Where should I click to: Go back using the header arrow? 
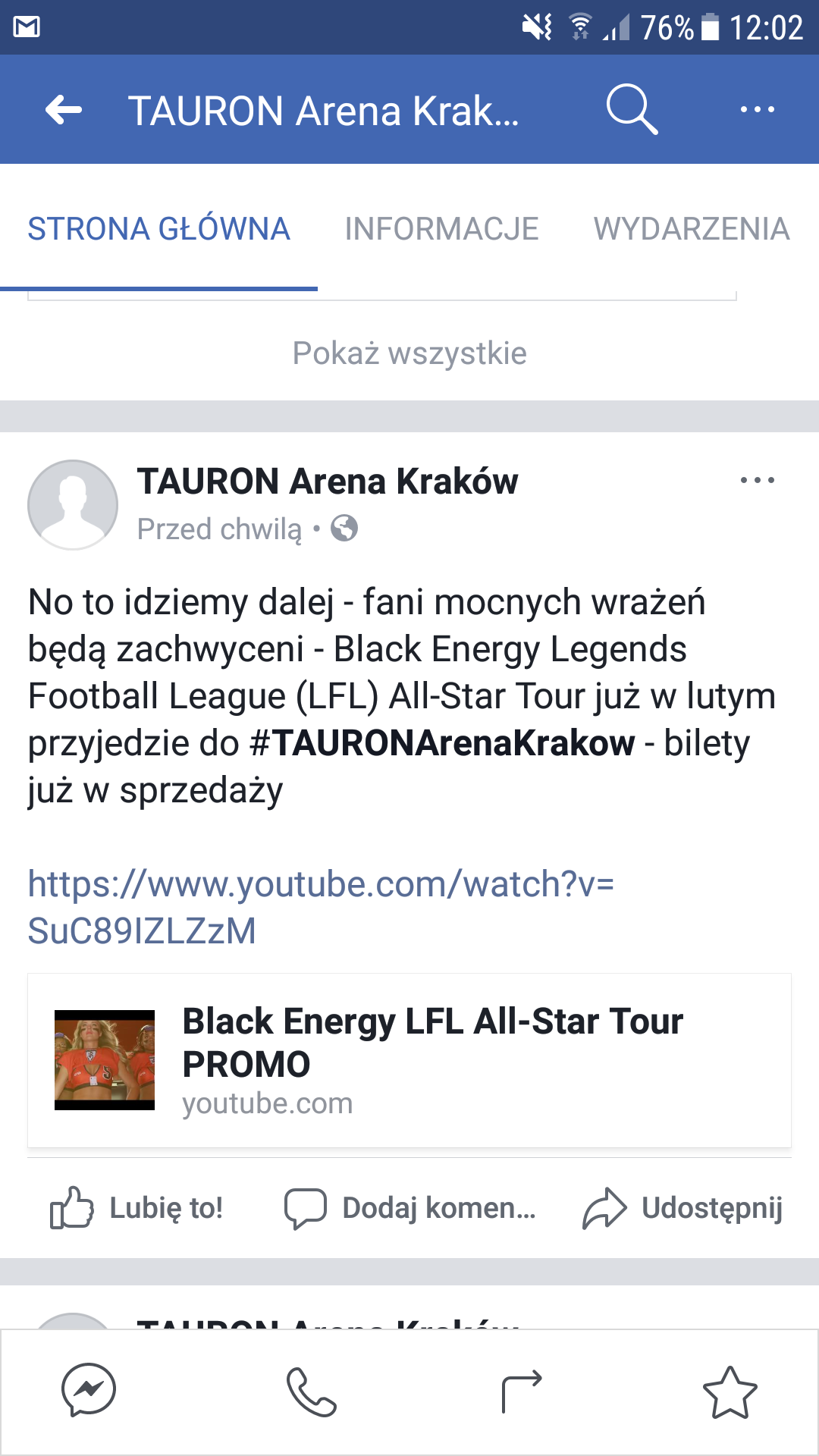pyautogui.click(x=64, y=110)
